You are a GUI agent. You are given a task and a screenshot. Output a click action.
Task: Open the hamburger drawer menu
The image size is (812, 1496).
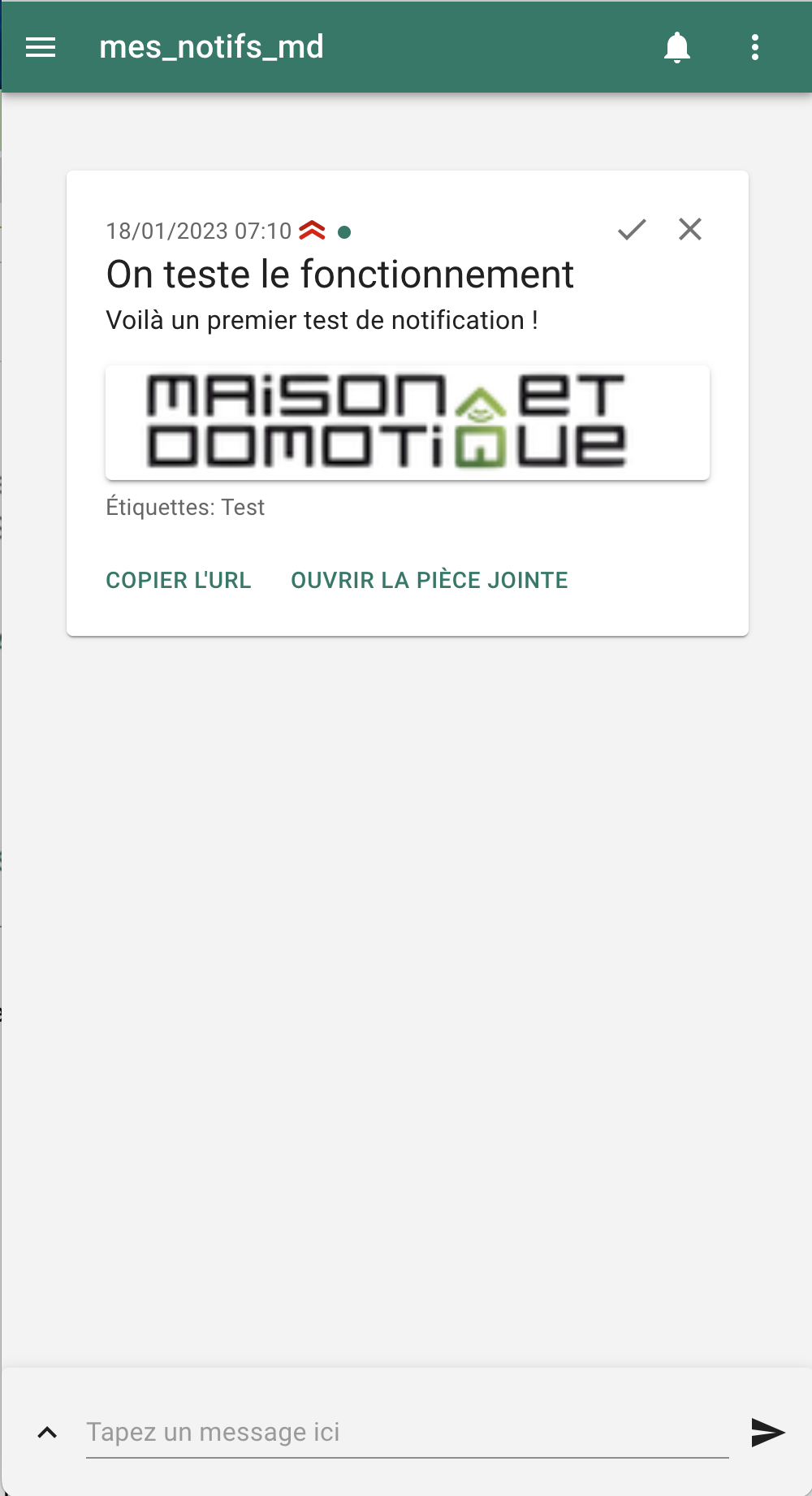(x=41, y=47)
